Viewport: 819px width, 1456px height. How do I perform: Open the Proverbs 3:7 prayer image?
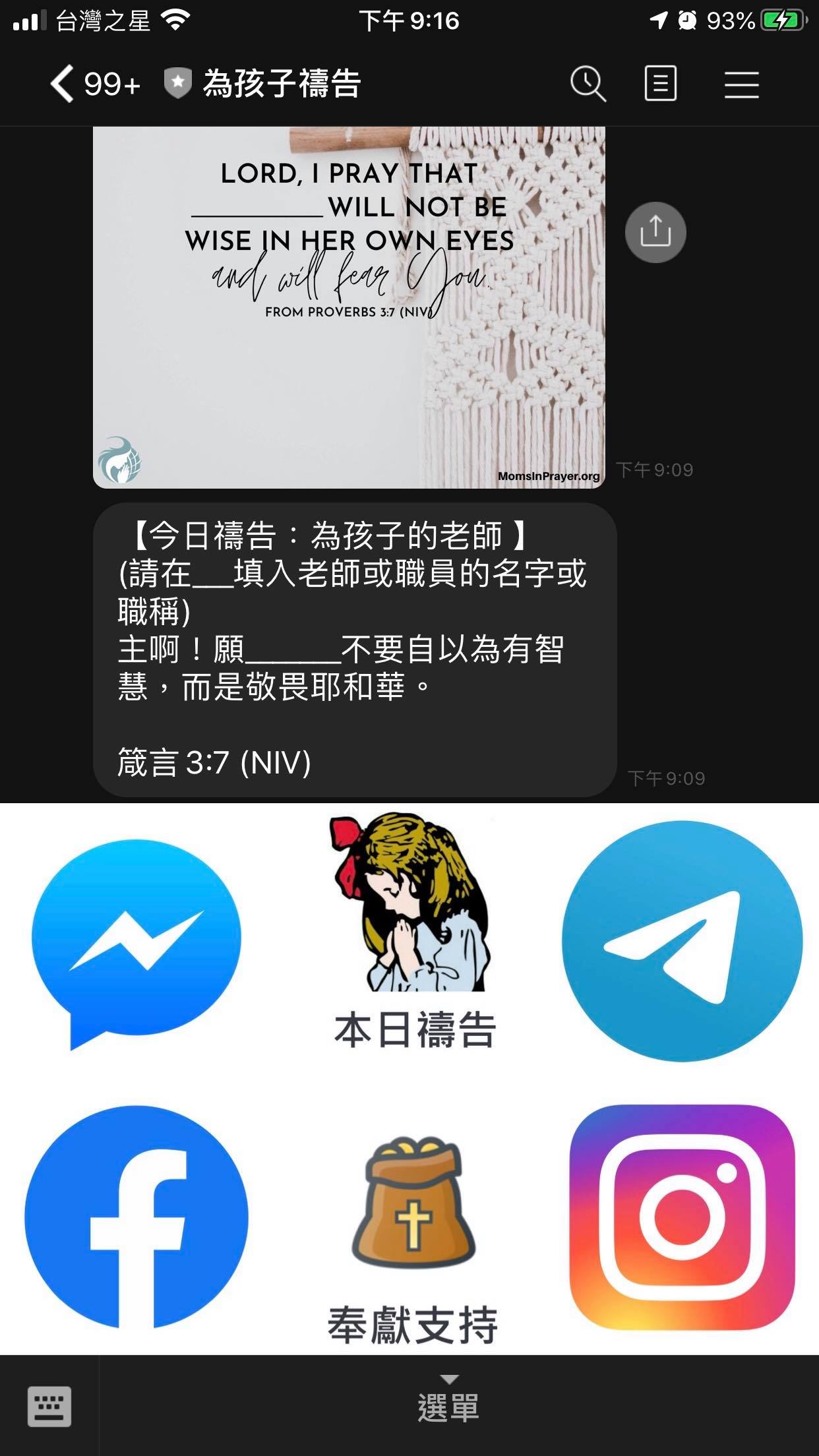click(x=348, y=307)
